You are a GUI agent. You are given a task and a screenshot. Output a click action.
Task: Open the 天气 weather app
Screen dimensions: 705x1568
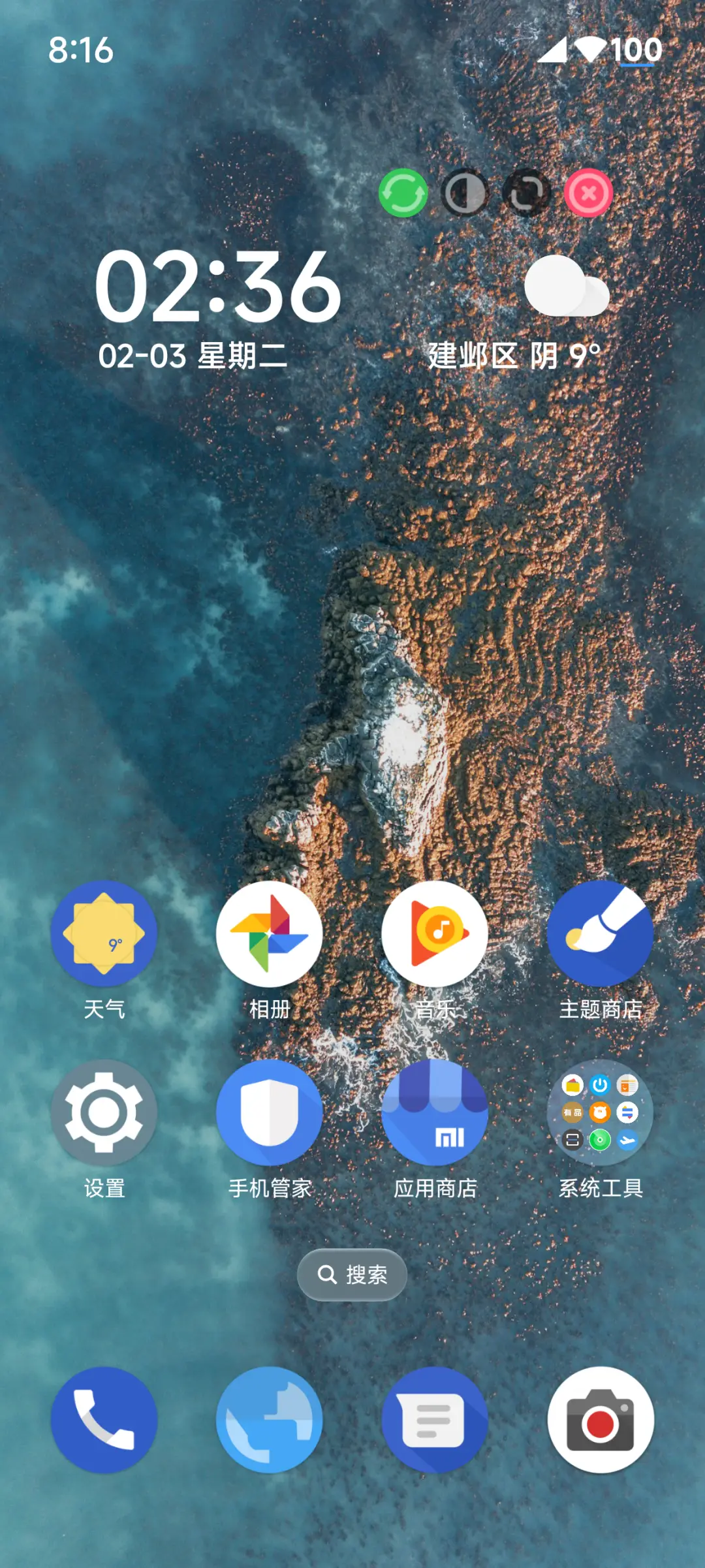[x=104, y=933]
